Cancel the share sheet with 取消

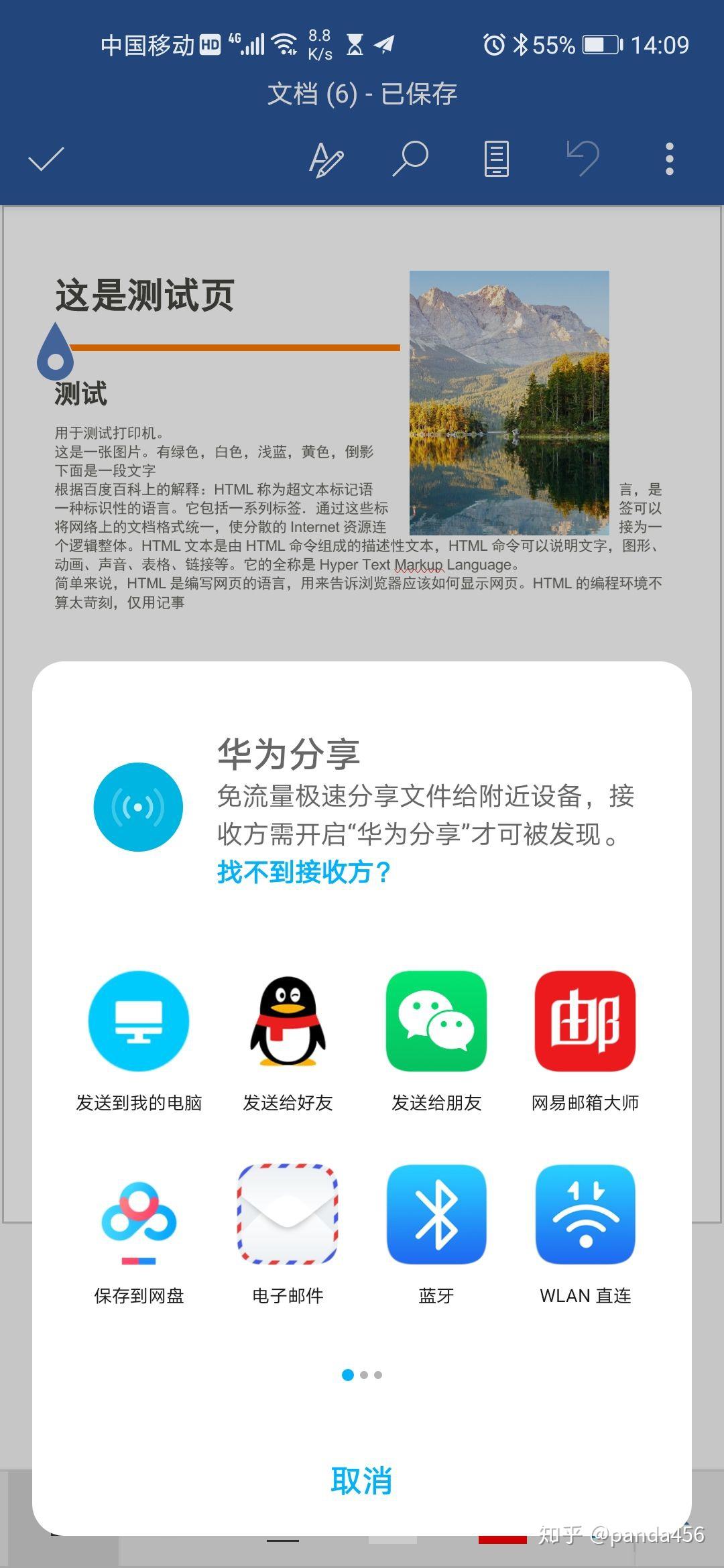[x=361, y=1480]
